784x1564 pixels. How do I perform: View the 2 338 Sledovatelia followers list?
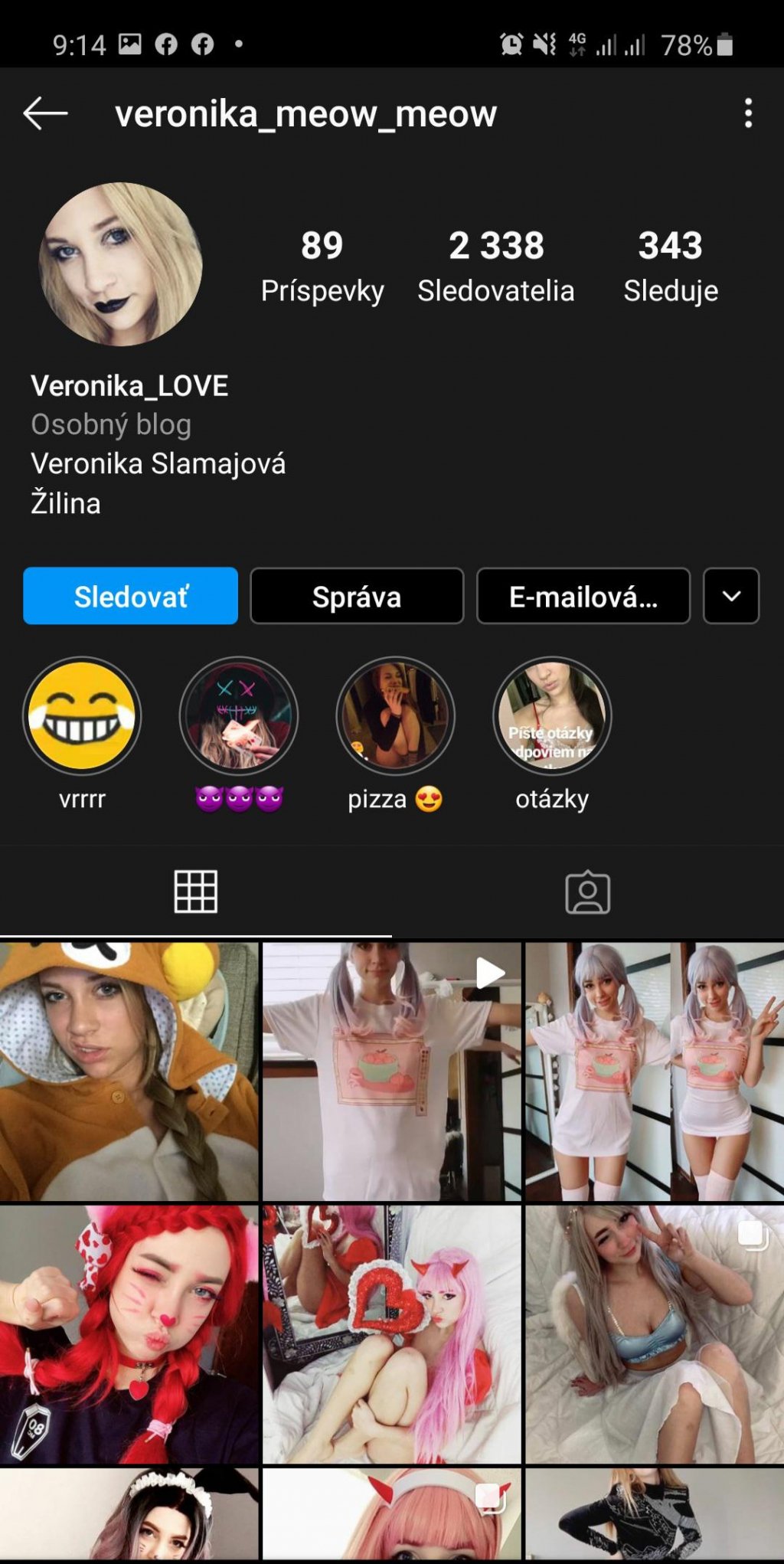(496, 265)
